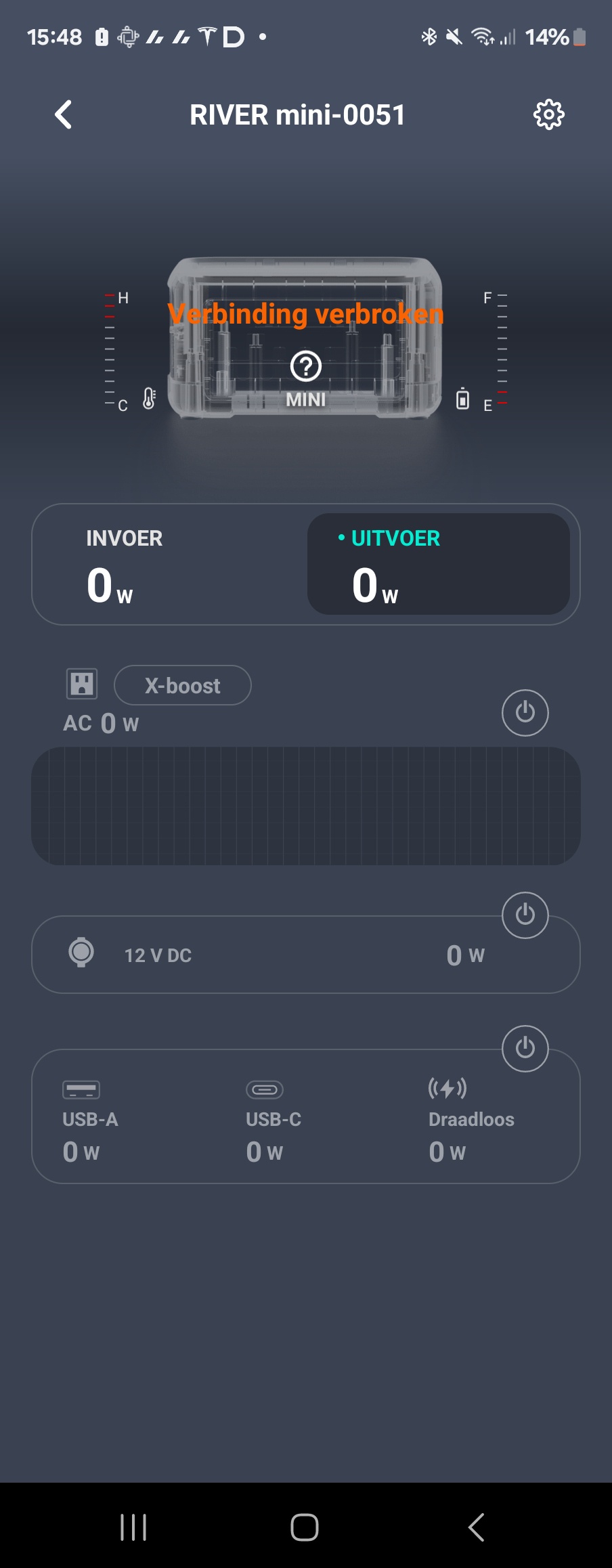Toggle AC output power button
This screenshot has height=1568, width=612.
coord(525,712)
